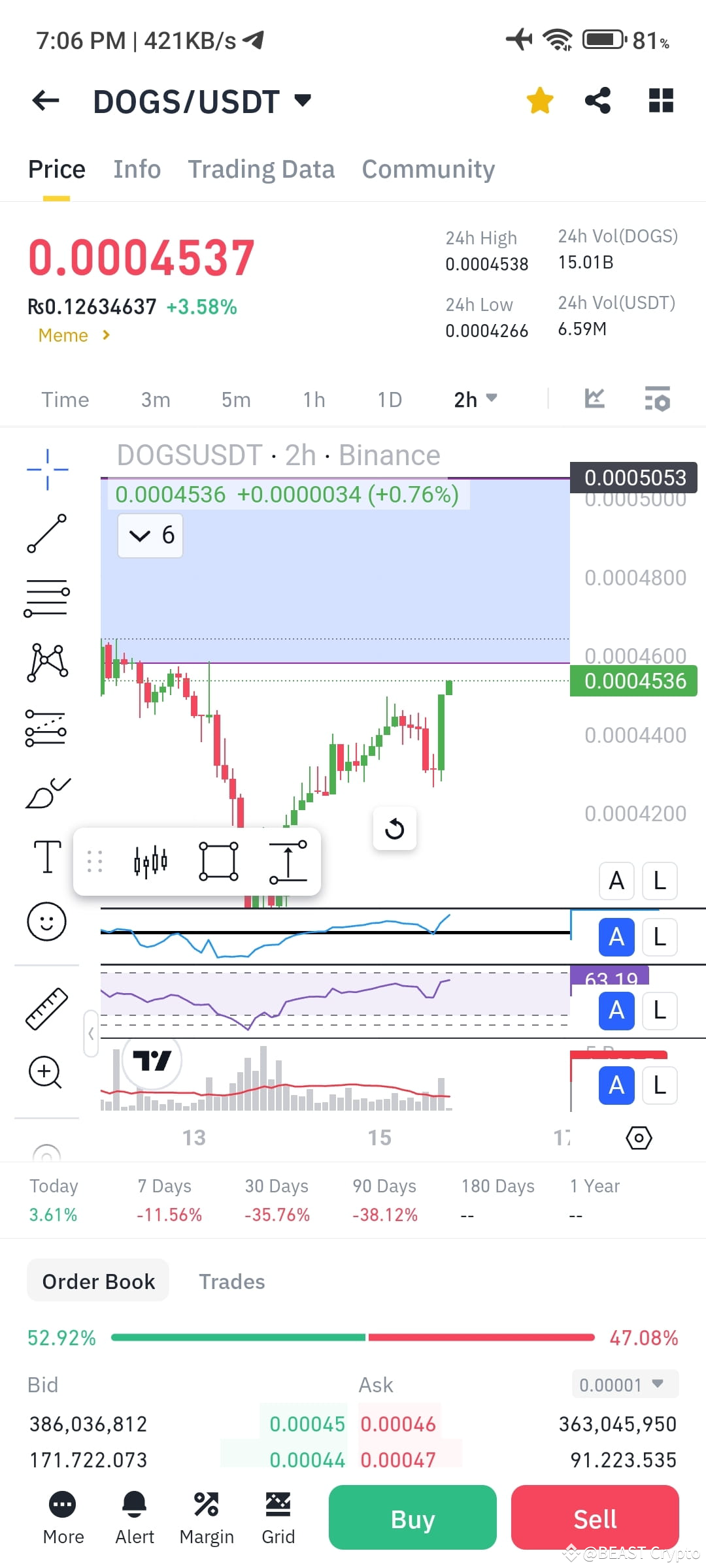Open candlestick style options in floating toolbar
The width and height of the screenshot is (706, 1568).
pos(150,861)
